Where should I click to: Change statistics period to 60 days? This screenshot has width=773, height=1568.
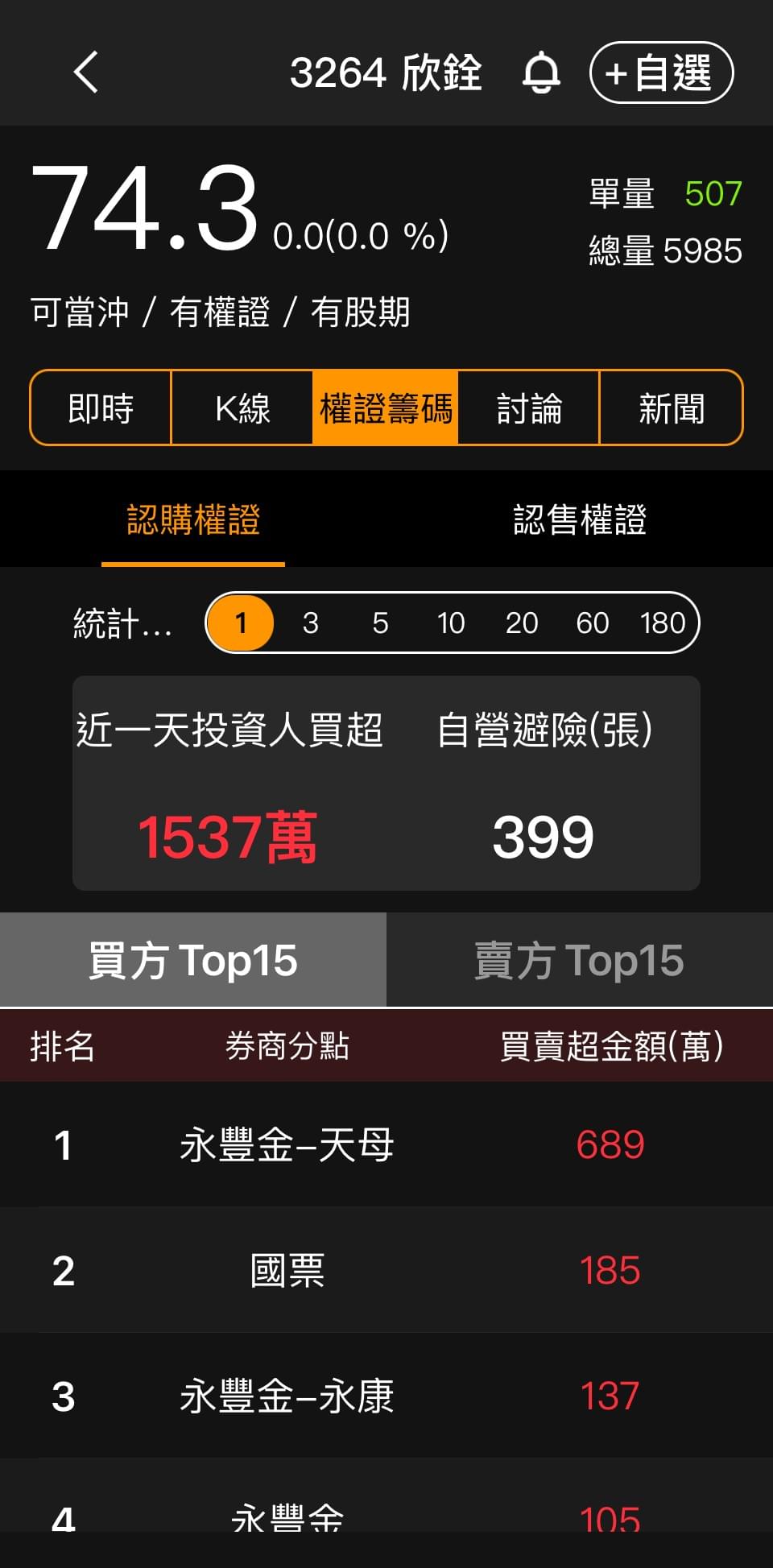click(592, 623)
